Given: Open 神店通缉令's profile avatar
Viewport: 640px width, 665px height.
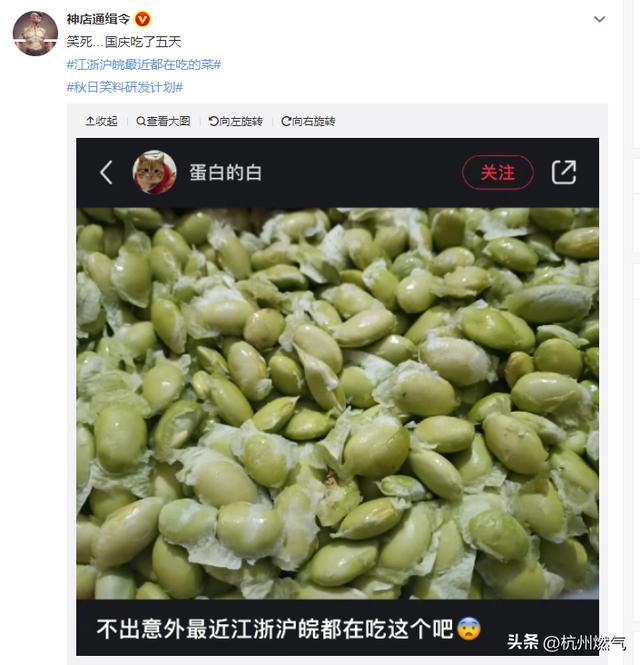Looking at the screenshot, I should click(34, 34).
